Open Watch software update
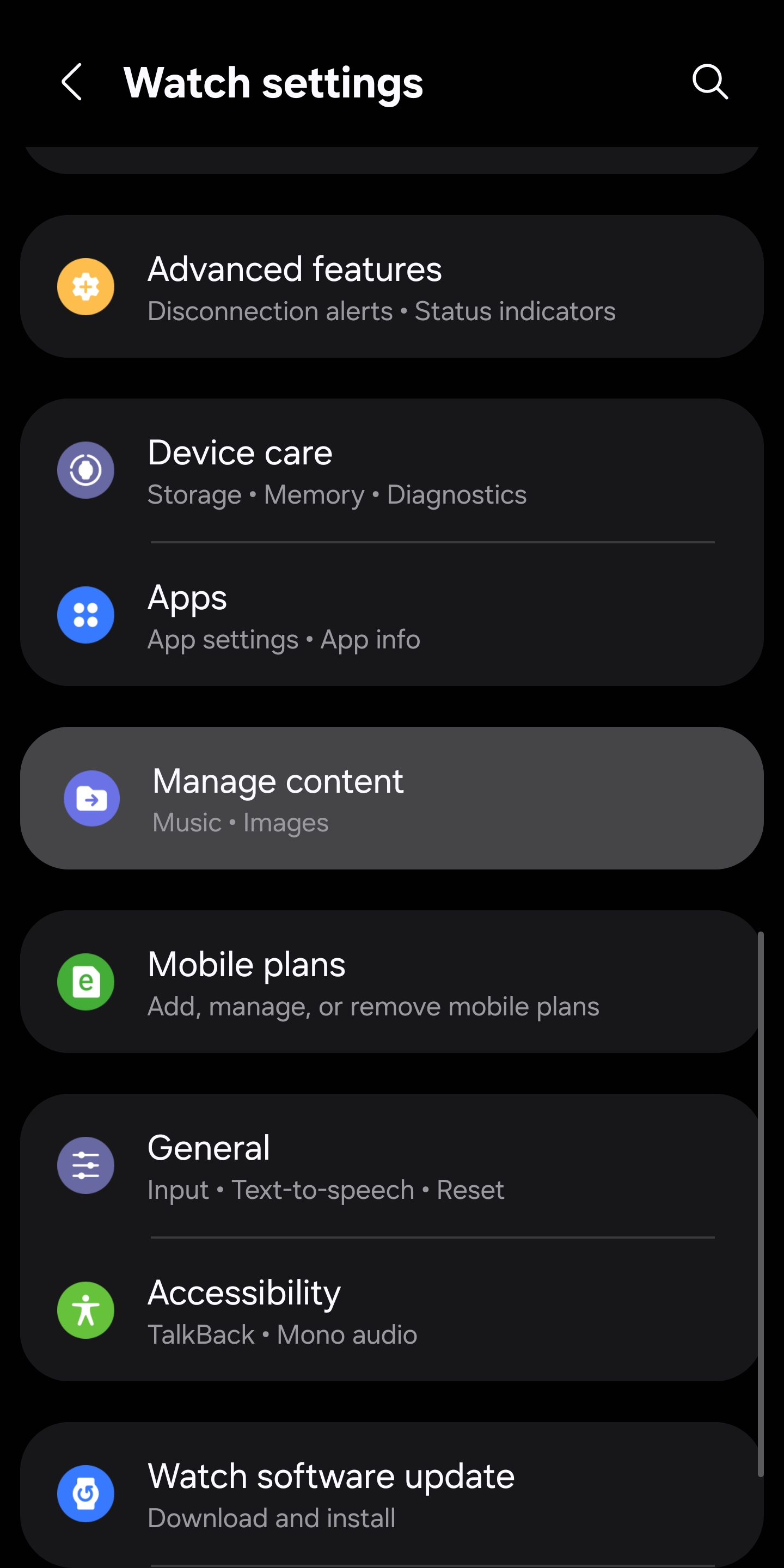 coord(392,1493)
